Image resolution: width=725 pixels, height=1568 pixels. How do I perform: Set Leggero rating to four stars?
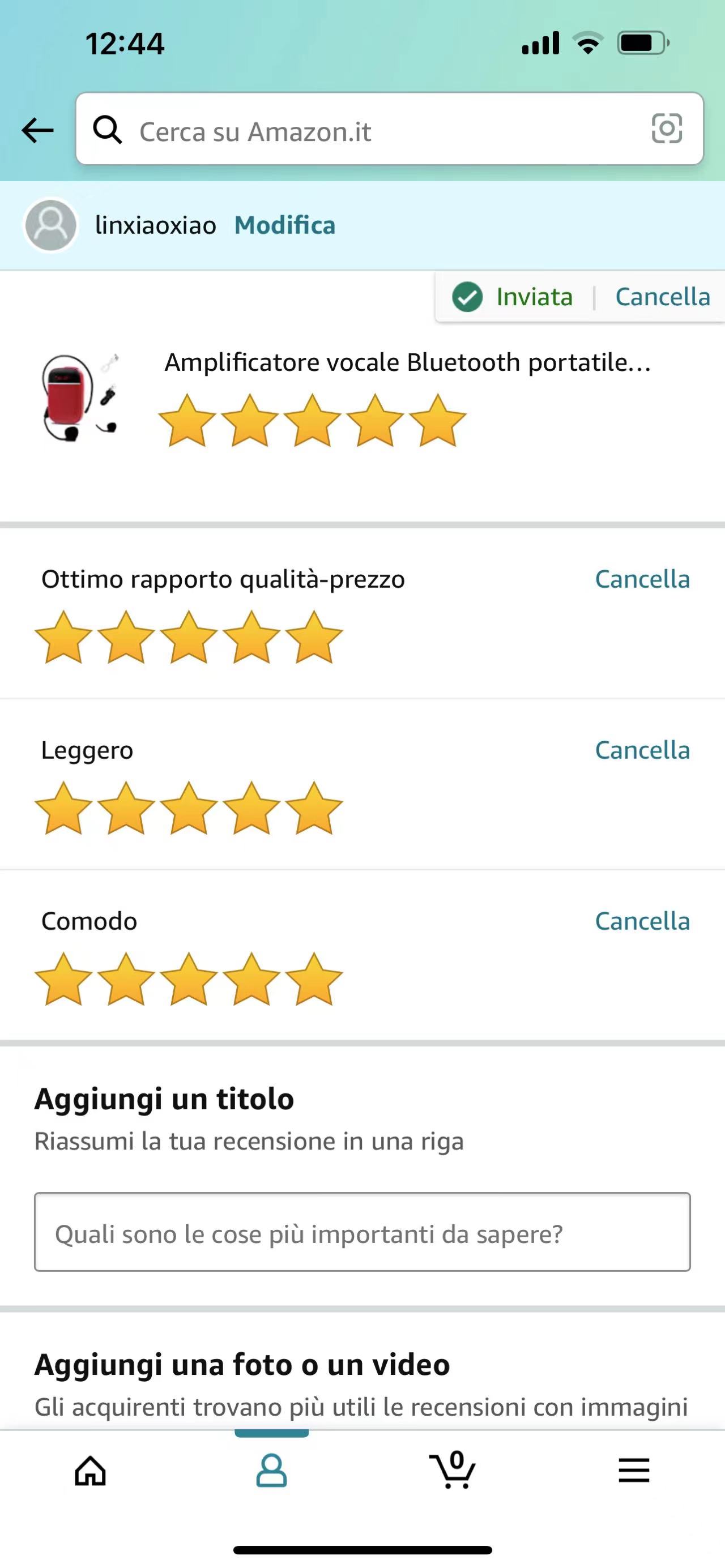pos(251,808)
